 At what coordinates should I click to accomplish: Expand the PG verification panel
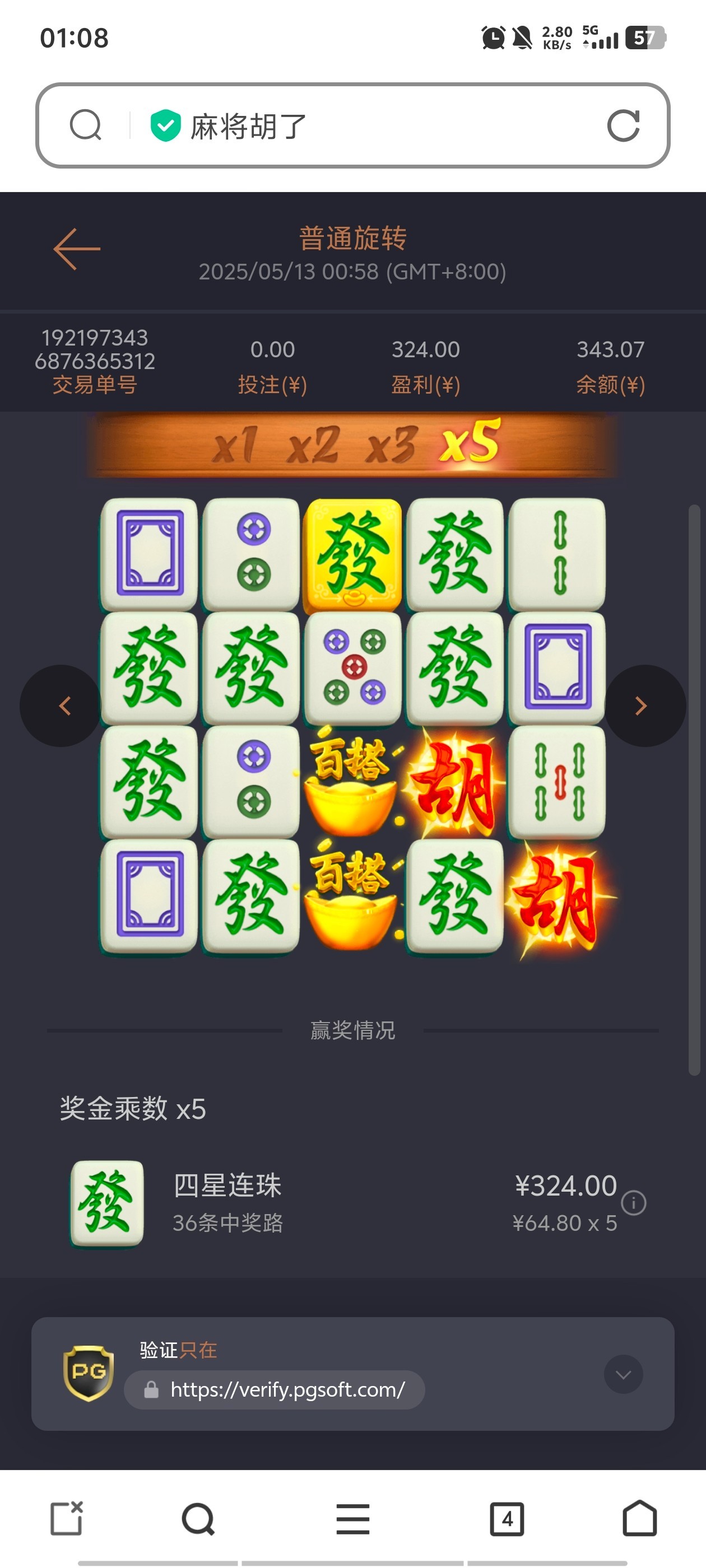click(623, 1374)
